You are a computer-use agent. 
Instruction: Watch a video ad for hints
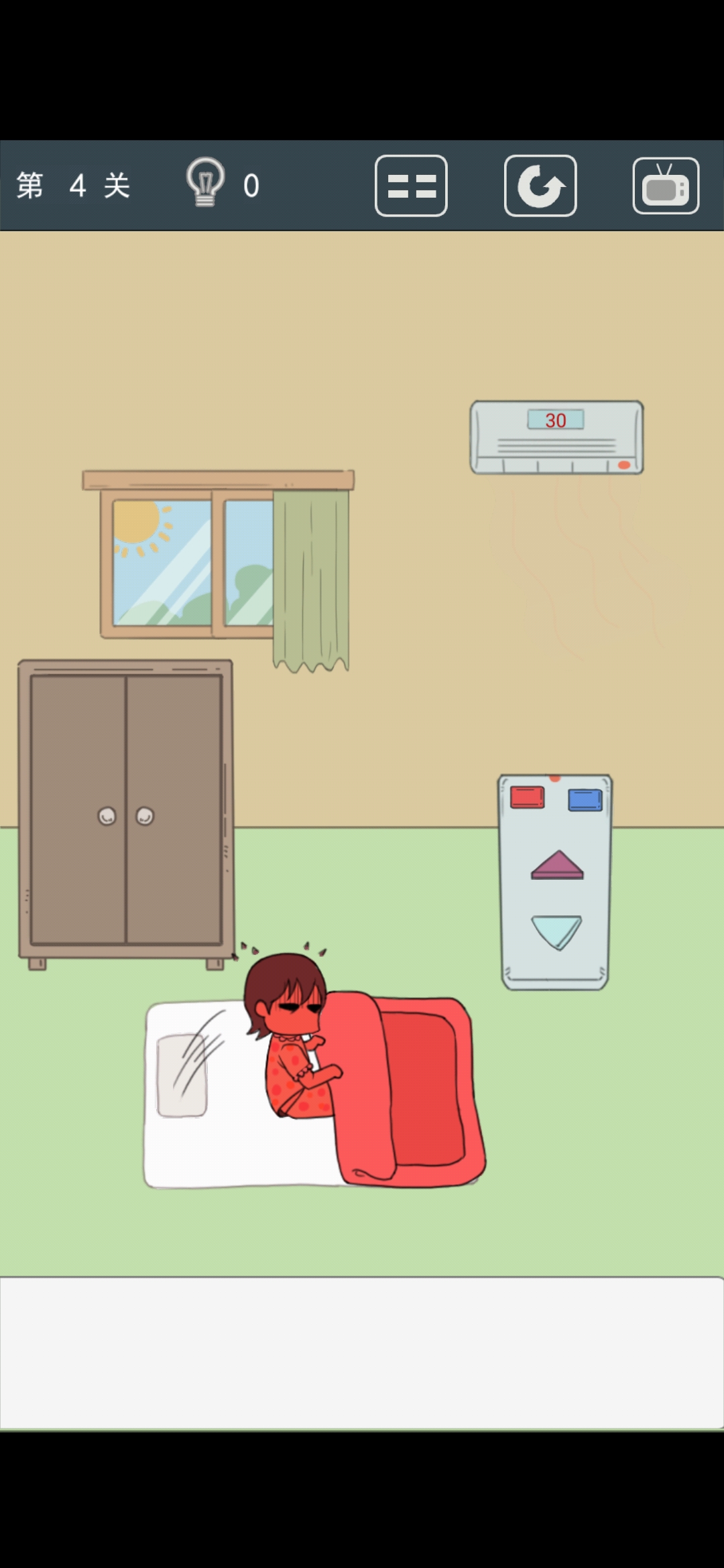[666, 186]
